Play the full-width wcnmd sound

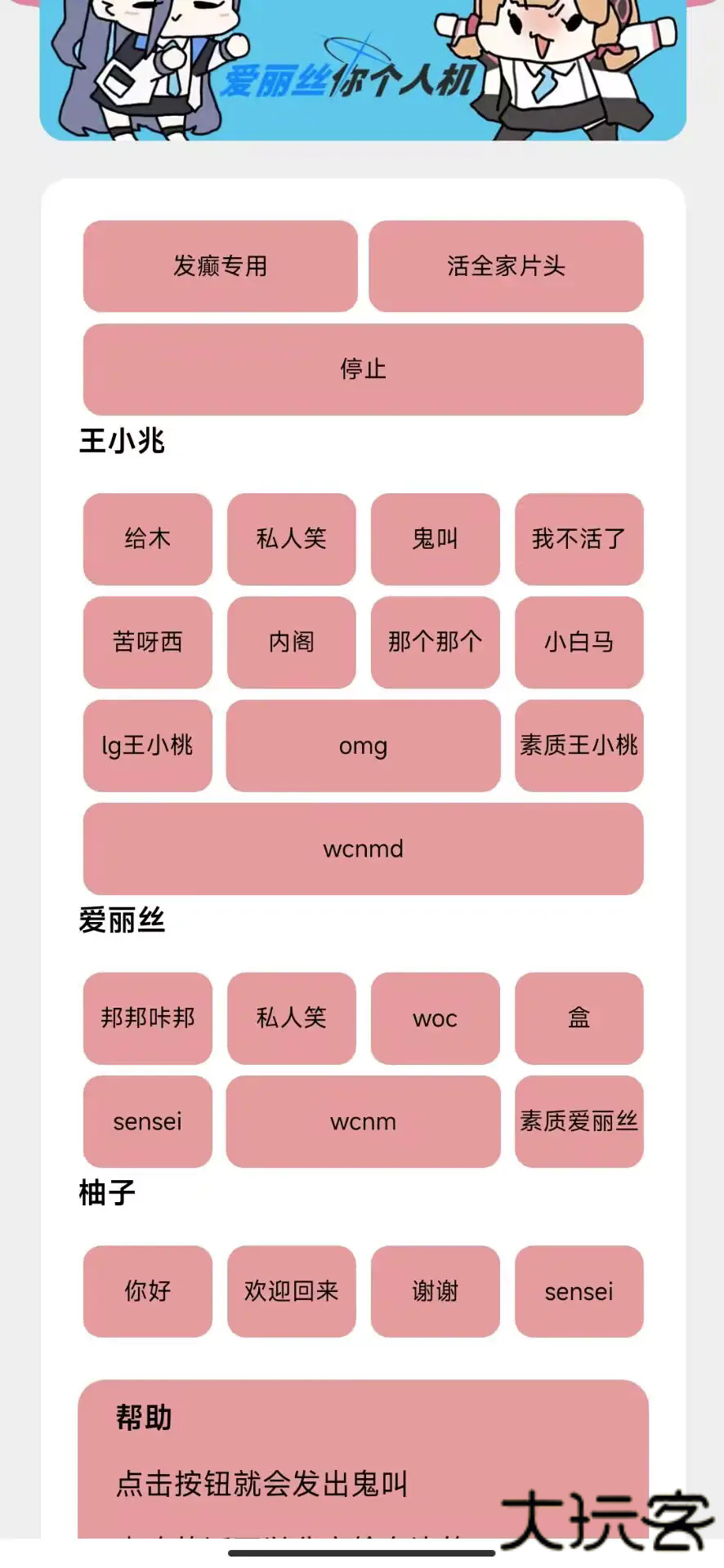pyautogui.click(x=362, y=849)
